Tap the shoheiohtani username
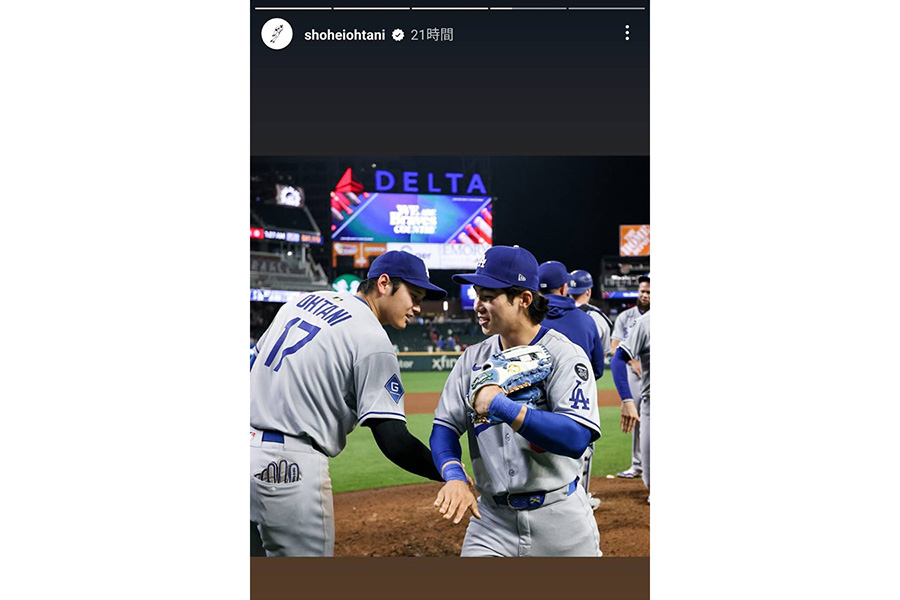The width and height of the screenshot is (900, 600). (x=344, y=35)
